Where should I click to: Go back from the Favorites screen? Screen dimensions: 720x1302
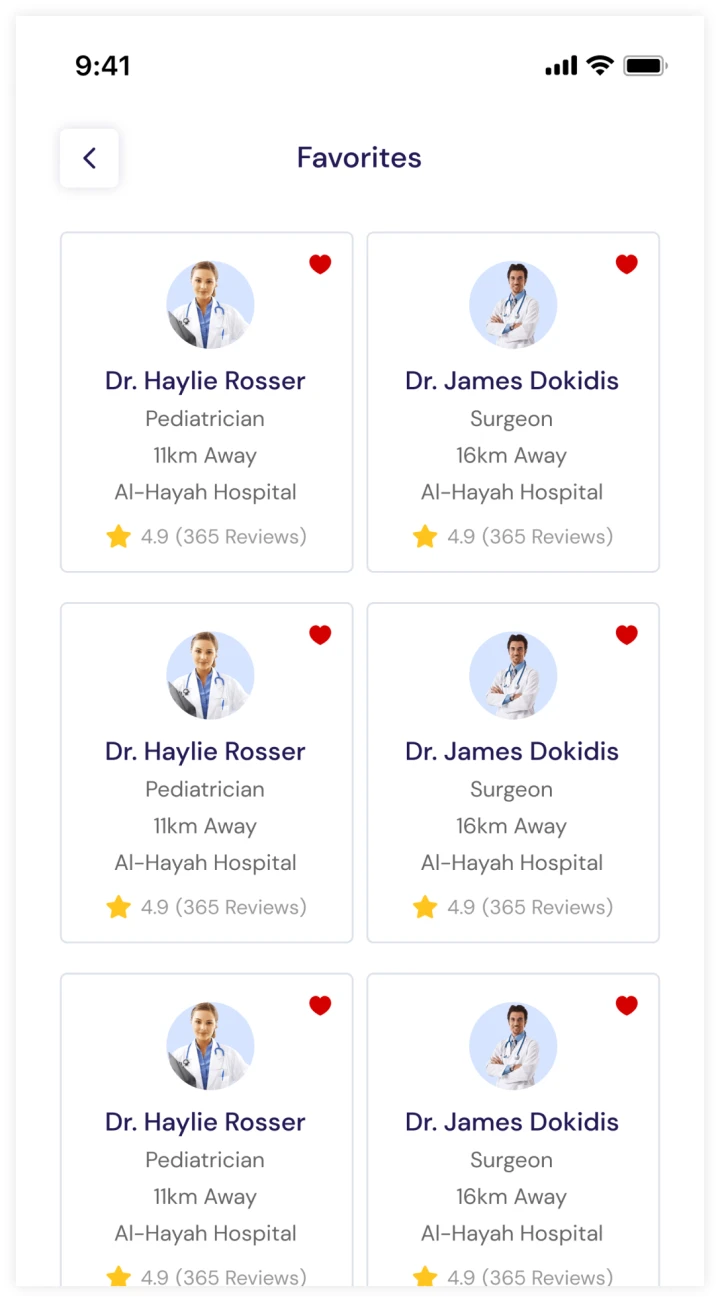pyautogui.click(x=89, y=158)
